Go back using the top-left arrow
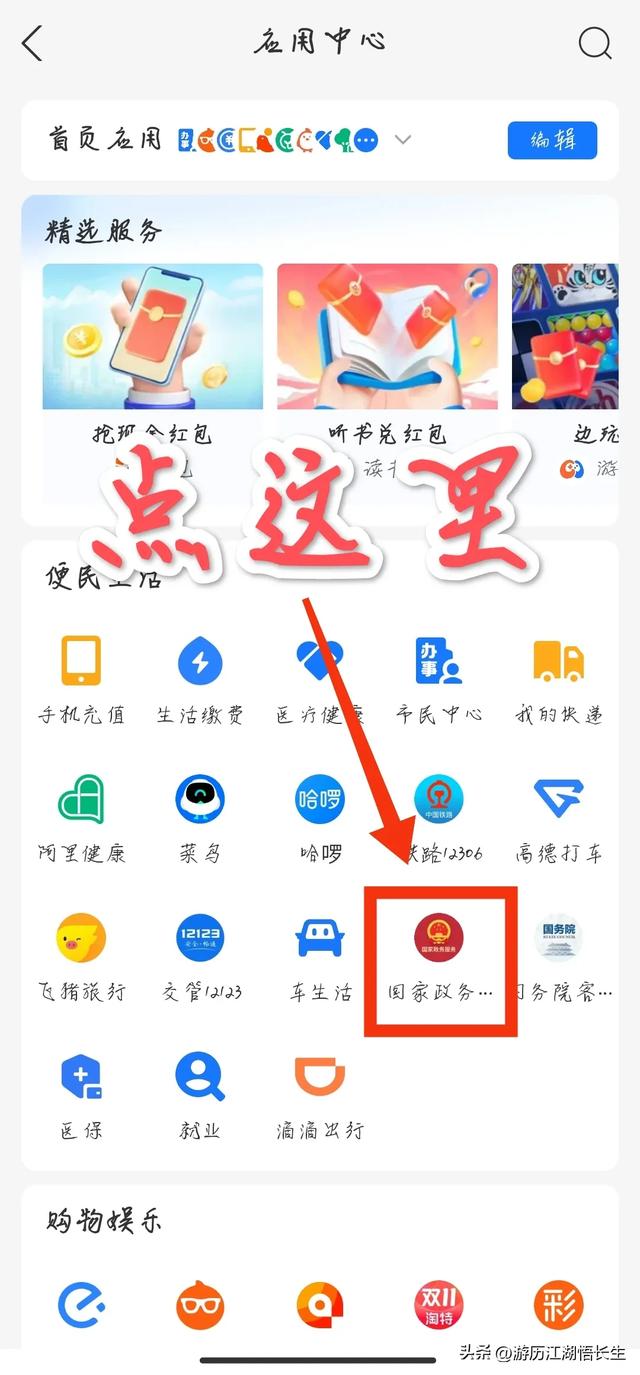This screenshot has height=1375, width=640. (x=33, y=43)
